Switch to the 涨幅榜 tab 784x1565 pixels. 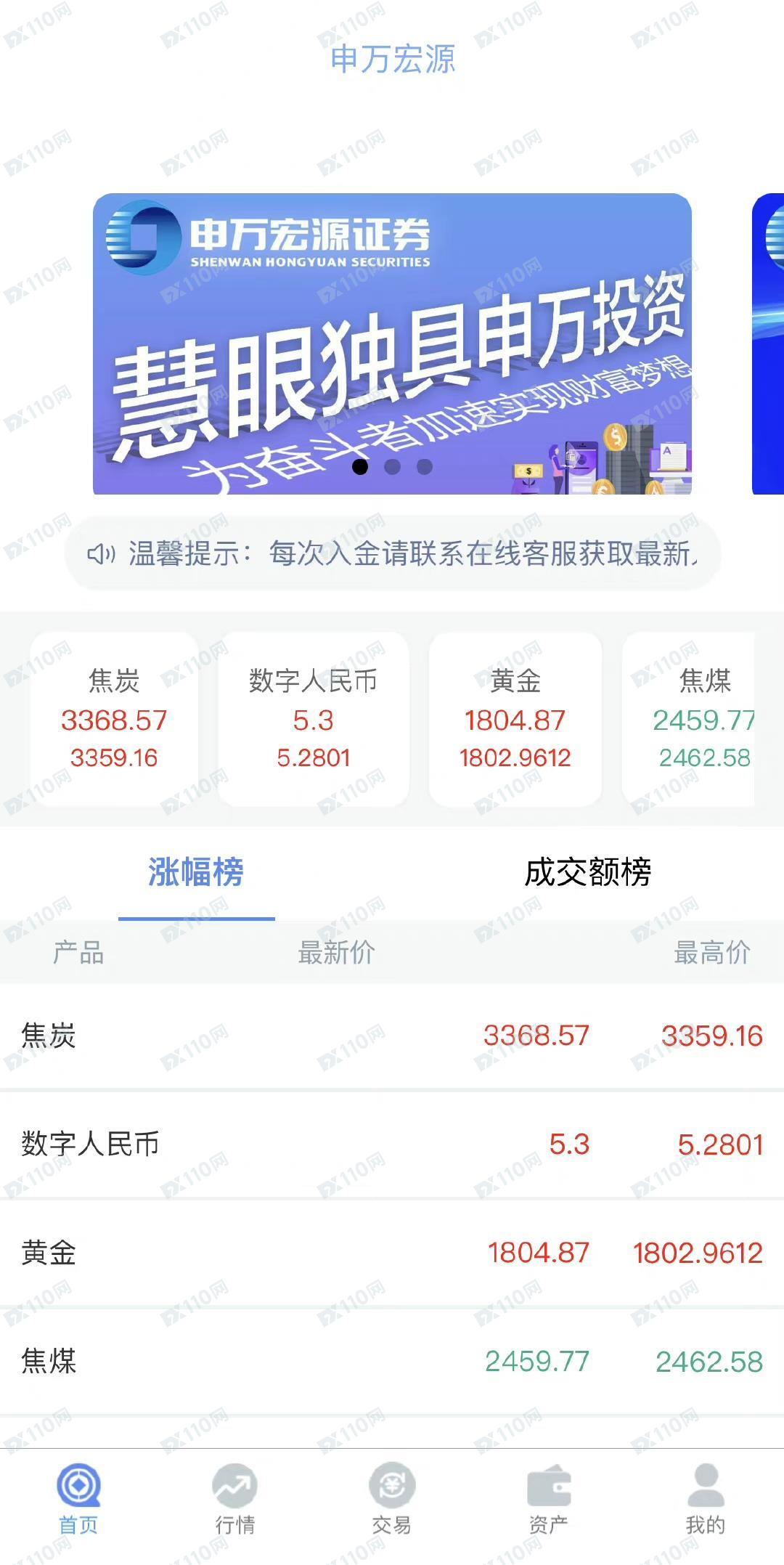[196, 873]
